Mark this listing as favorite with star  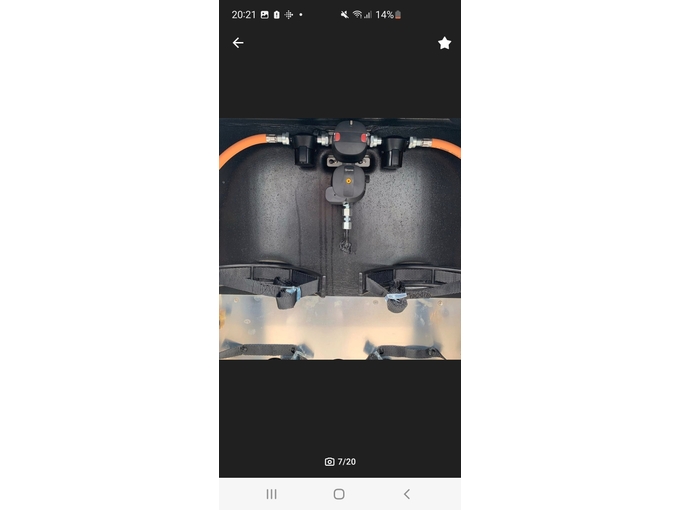[444, 43]
